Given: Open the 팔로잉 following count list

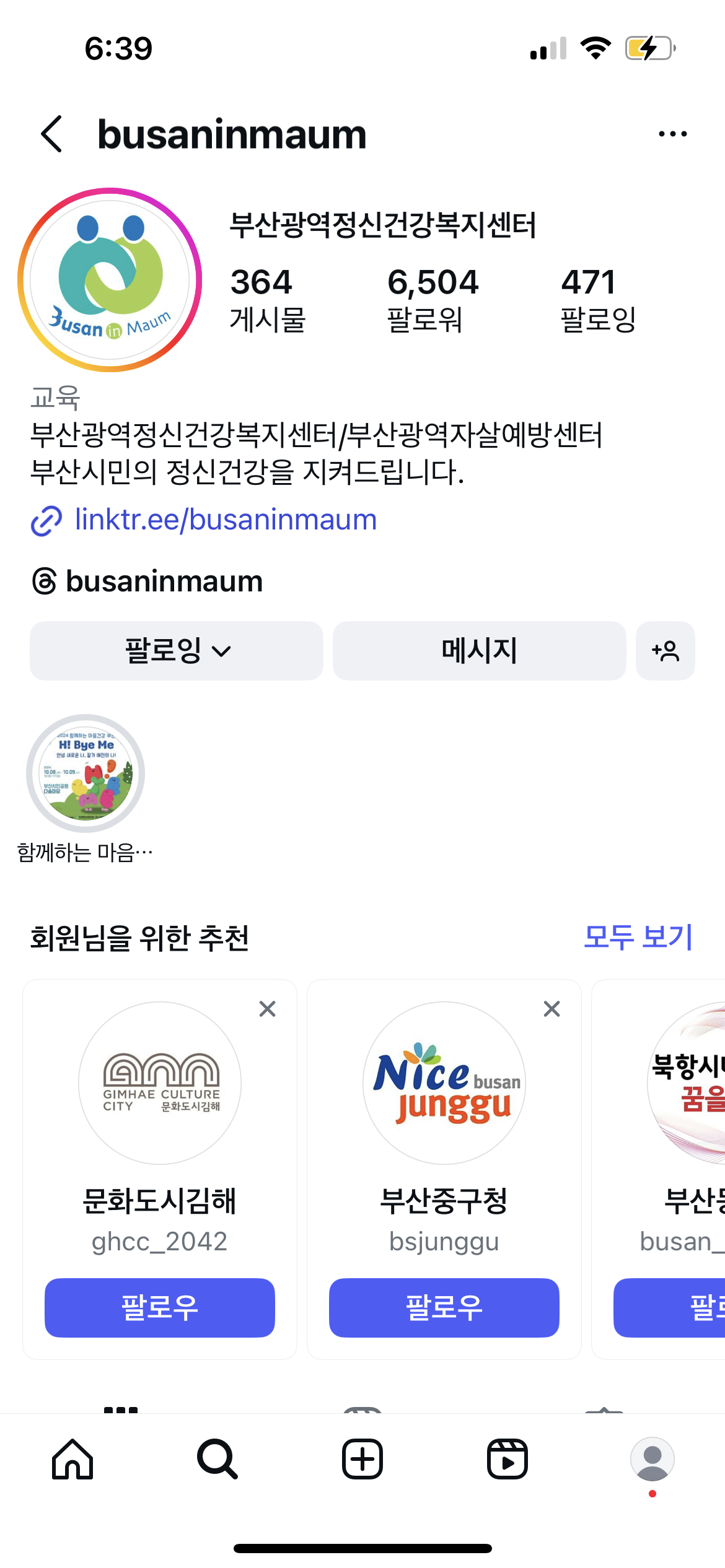Looking at the screenshot, I should [598, 299].
